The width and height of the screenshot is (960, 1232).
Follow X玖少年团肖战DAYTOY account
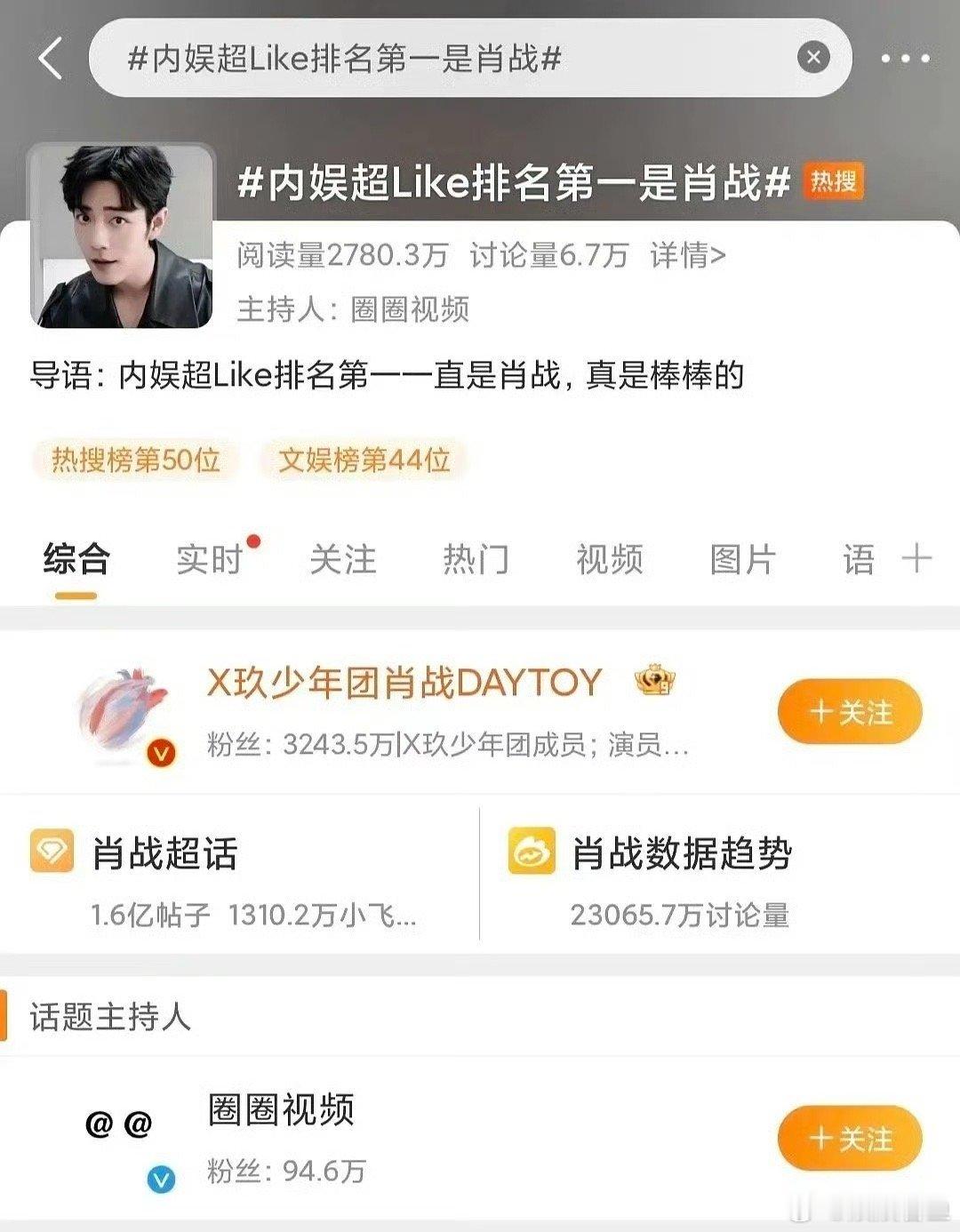(850, 711)
